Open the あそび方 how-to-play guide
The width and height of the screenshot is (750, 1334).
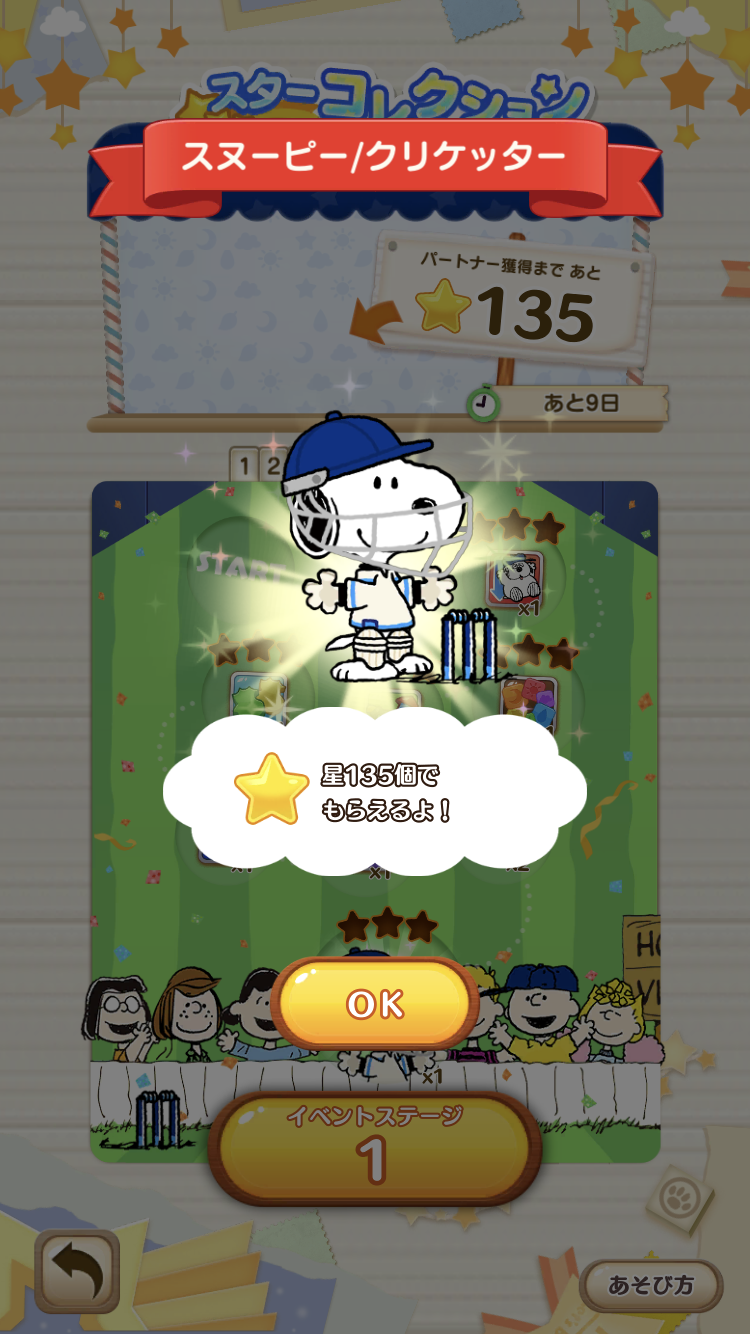(651, 1285)
